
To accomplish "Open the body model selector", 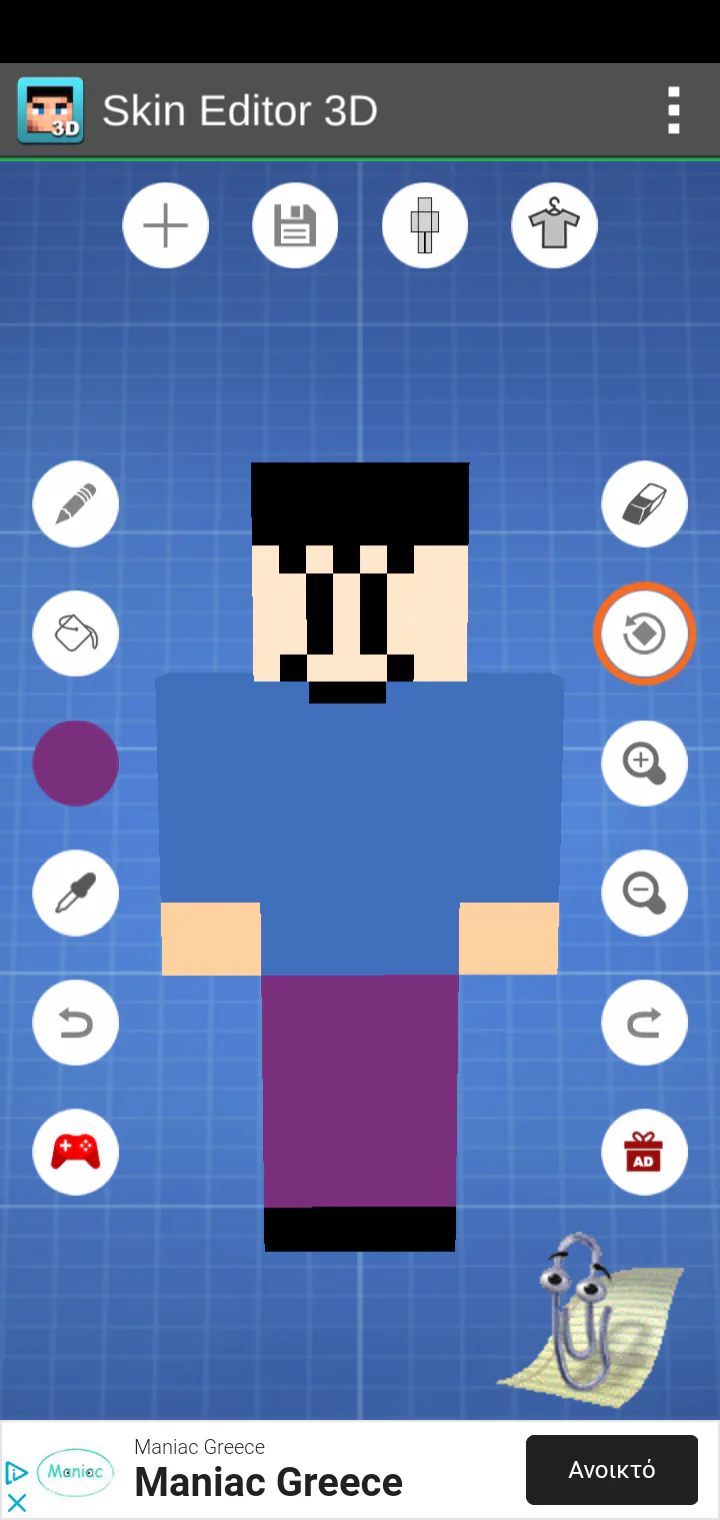I will (x=425, y=226).
